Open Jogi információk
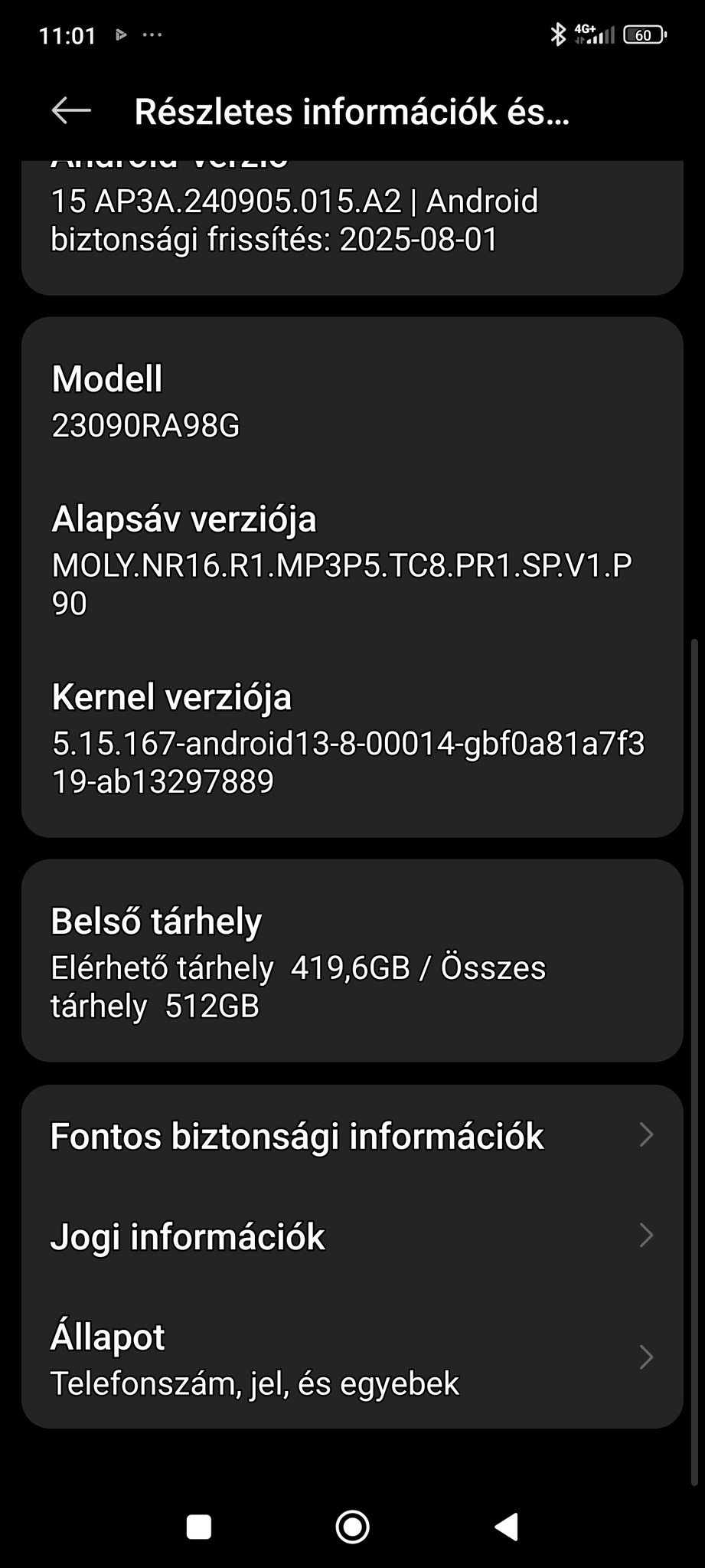Viewport: 705px width, 1568px height. pyautogui.click(x=351, y=1236)
